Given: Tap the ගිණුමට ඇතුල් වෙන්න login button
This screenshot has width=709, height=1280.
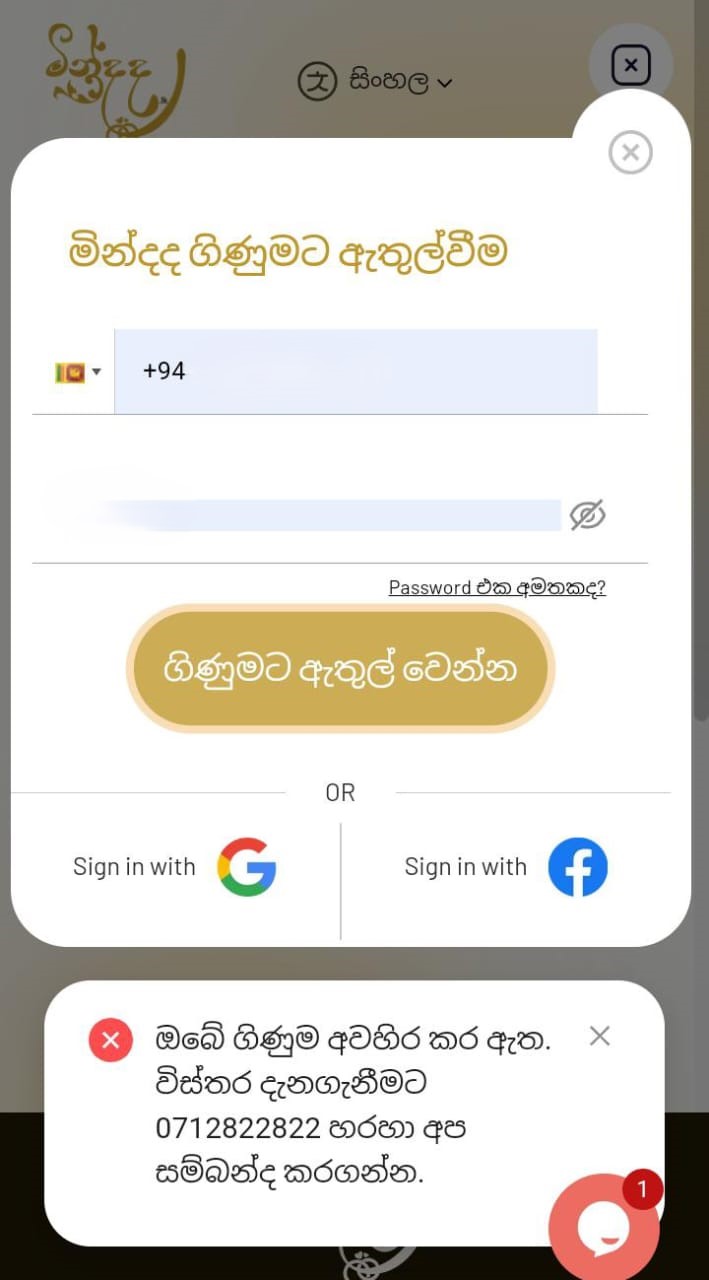Looking at the screenshot, I should pos(340,669).
